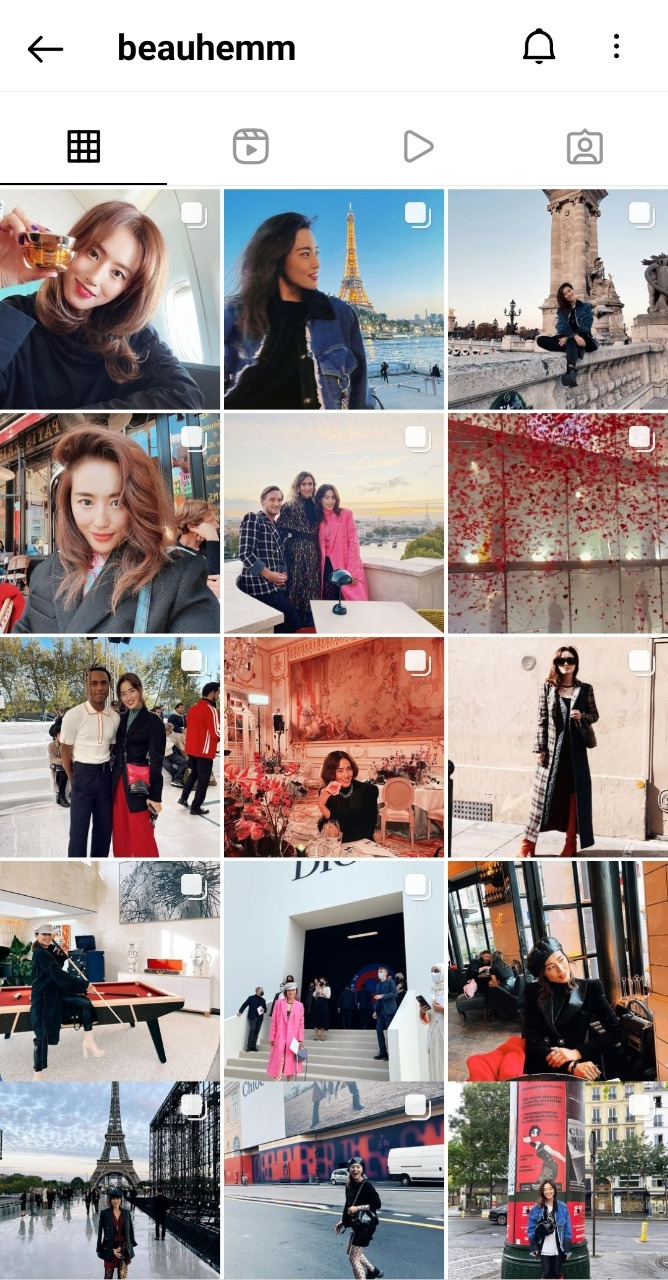Open the photo with man in white polo
Image resolution: width=668 pixels, height=1280 pixels.
pos(110,747)
